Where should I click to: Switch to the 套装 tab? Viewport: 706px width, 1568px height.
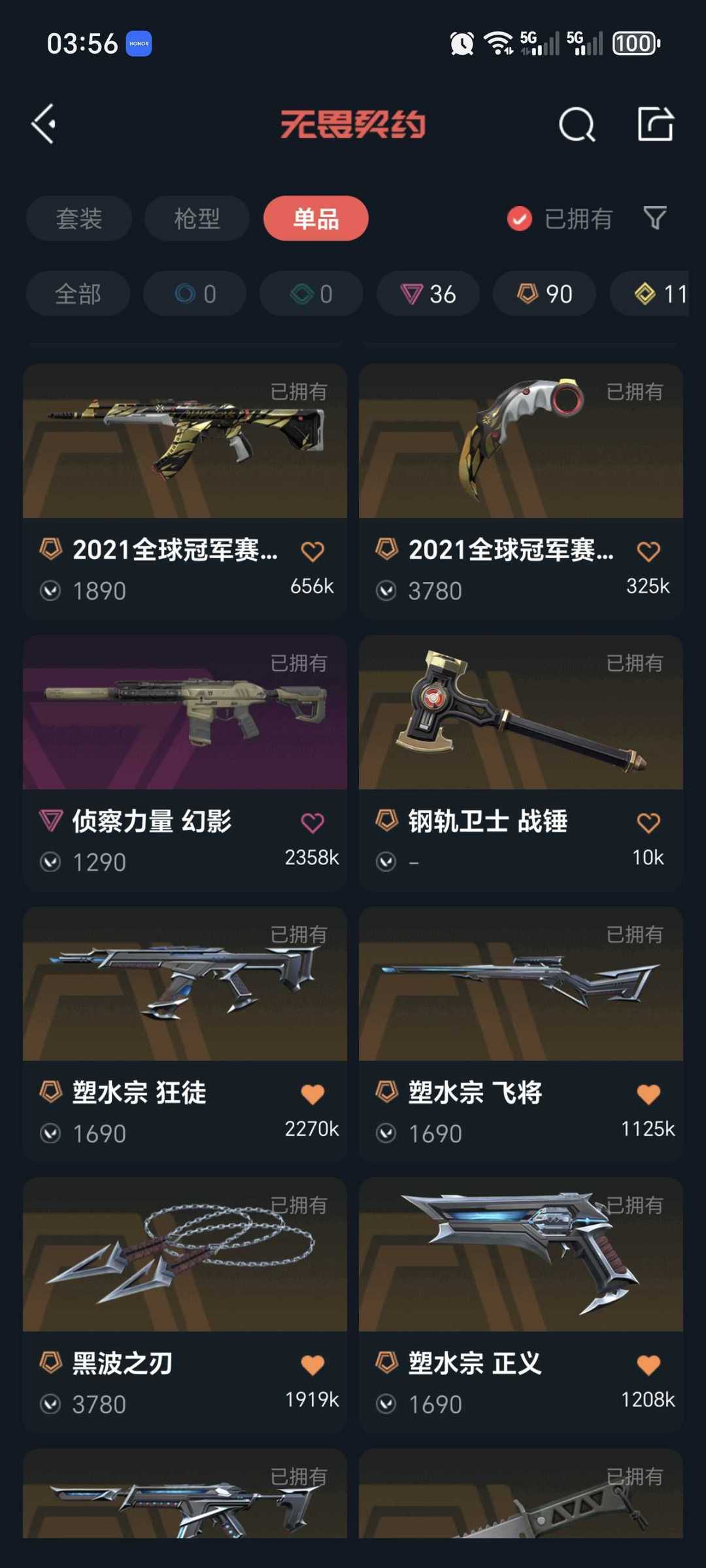point(78,218)
